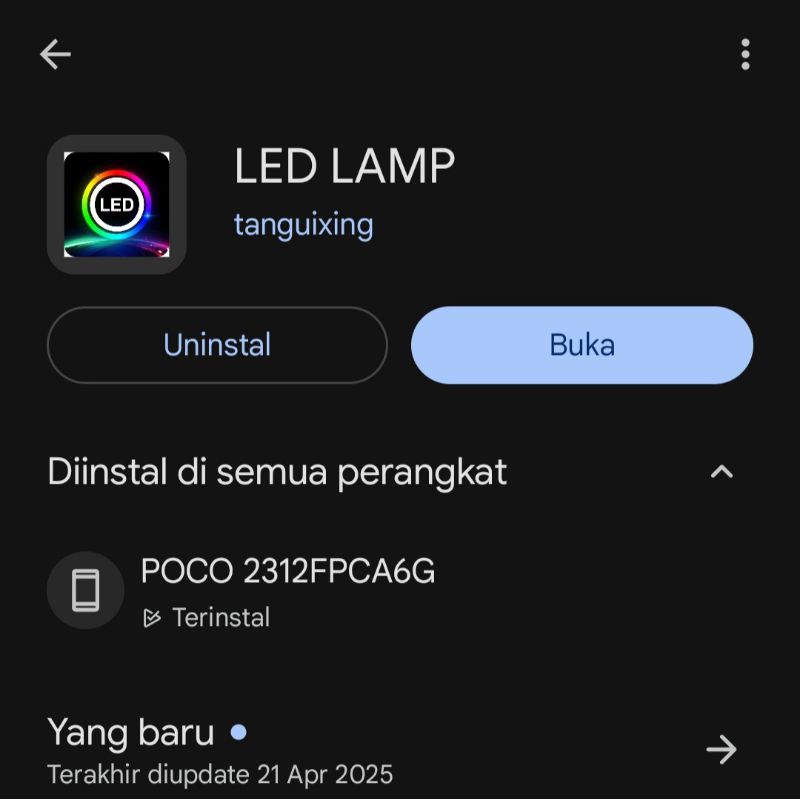Go back using the arrow icon
The height and width of the screenshot is (800, 800).
click(x=55, y=54)
